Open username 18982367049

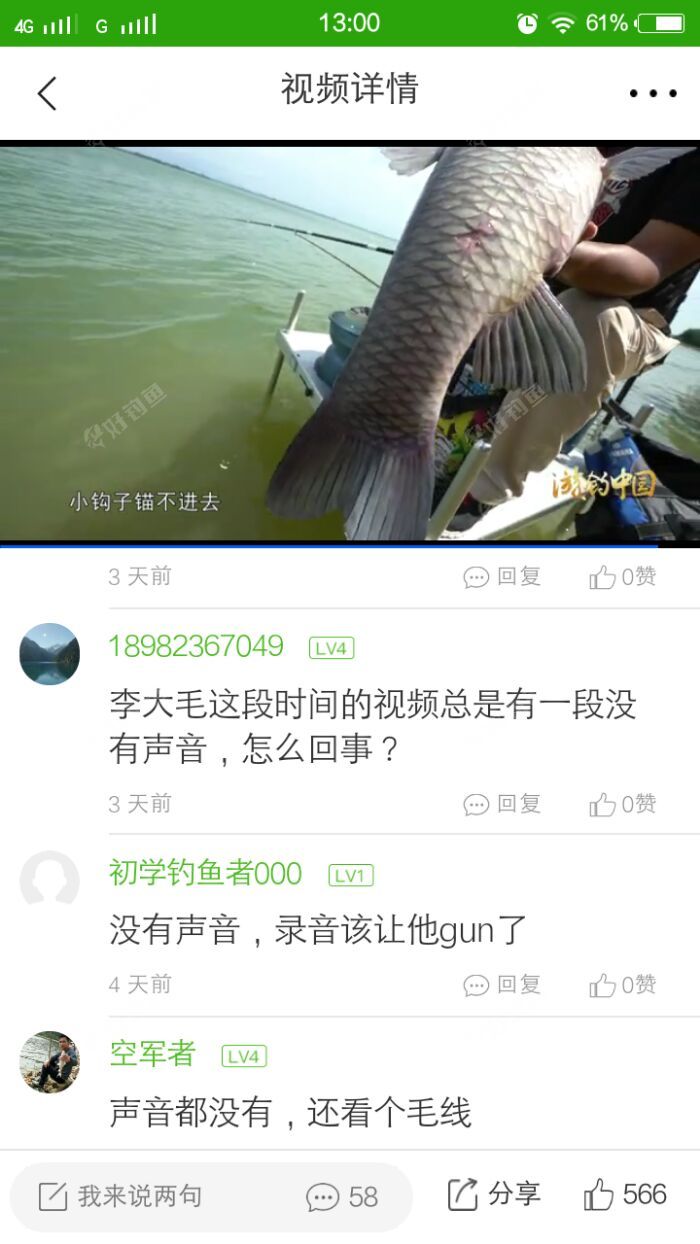196,646
